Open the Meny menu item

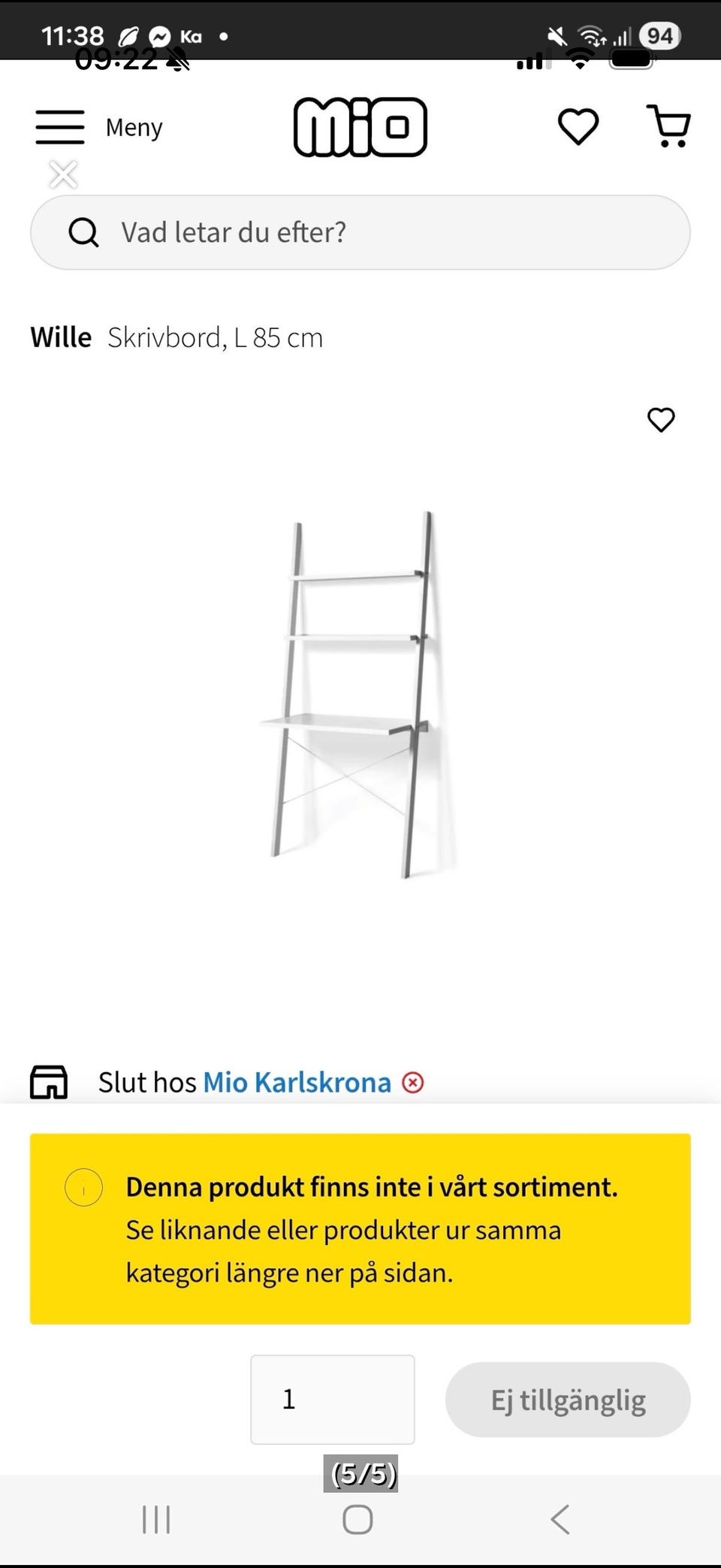coord(134,126)
